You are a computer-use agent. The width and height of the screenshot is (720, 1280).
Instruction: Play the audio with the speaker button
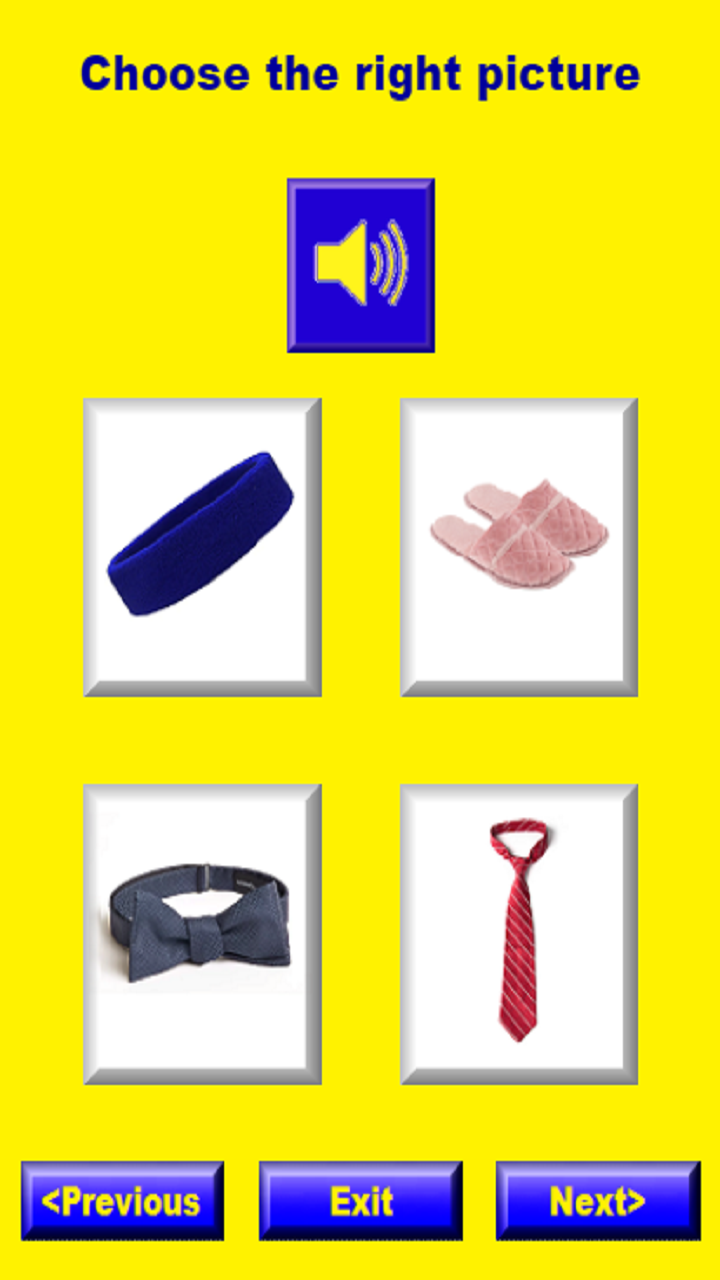click(x=361, y=265)
